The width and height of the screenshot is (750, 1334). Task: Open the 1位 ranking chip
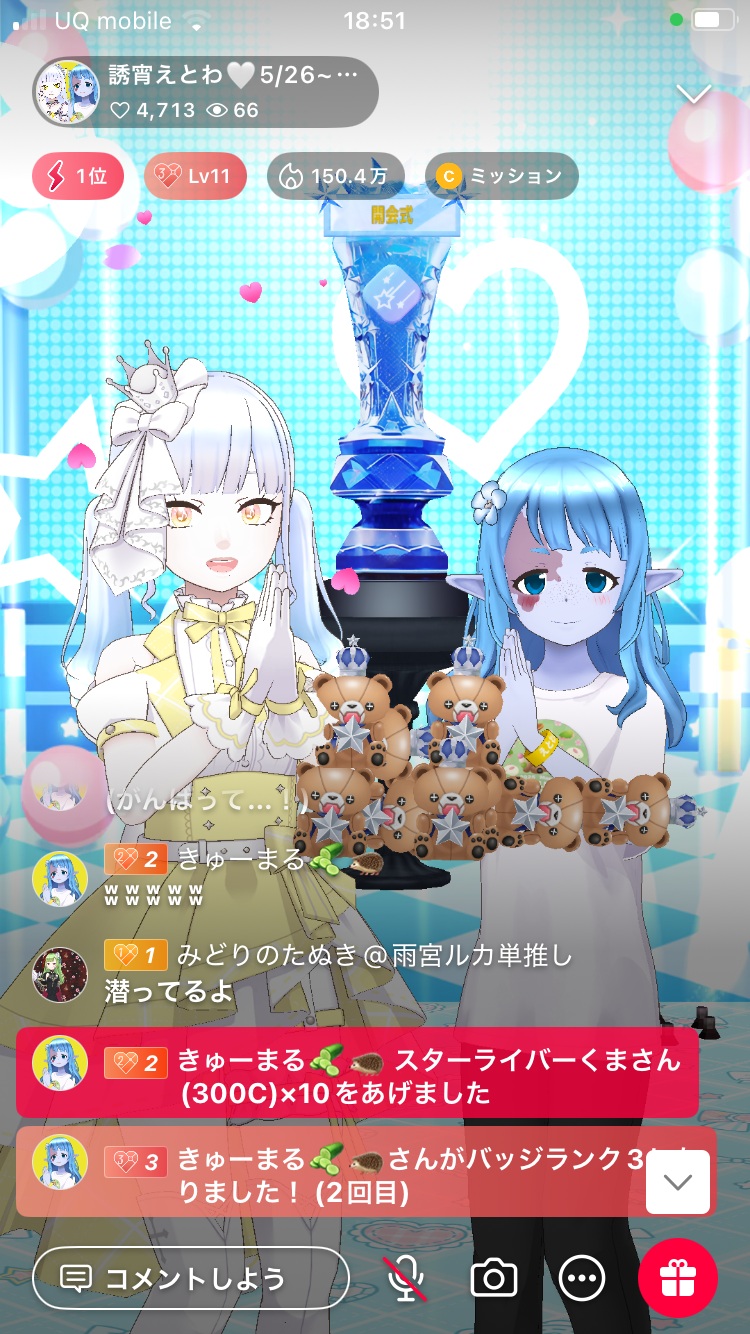point(78,177)
